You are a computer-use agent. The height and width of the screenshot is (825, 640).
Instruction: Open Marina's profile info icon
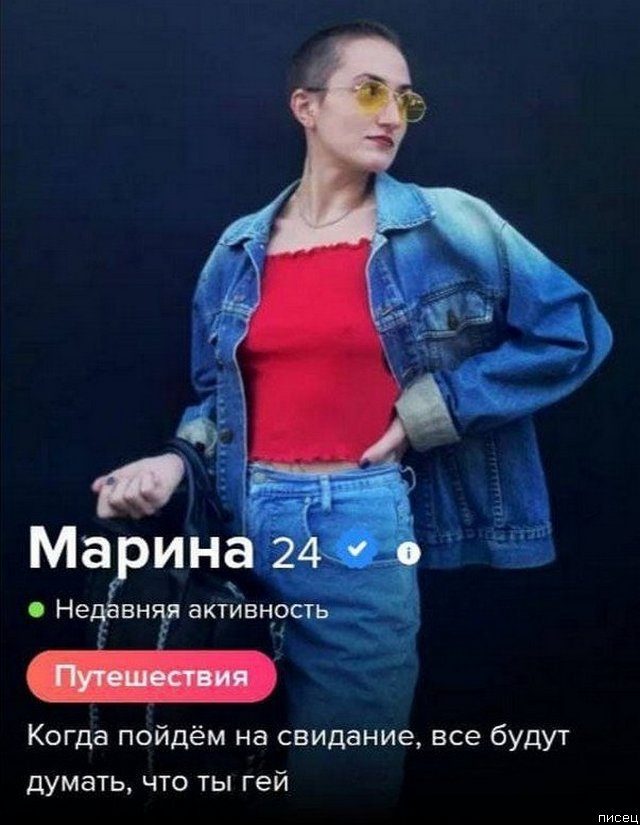[408, 552]
